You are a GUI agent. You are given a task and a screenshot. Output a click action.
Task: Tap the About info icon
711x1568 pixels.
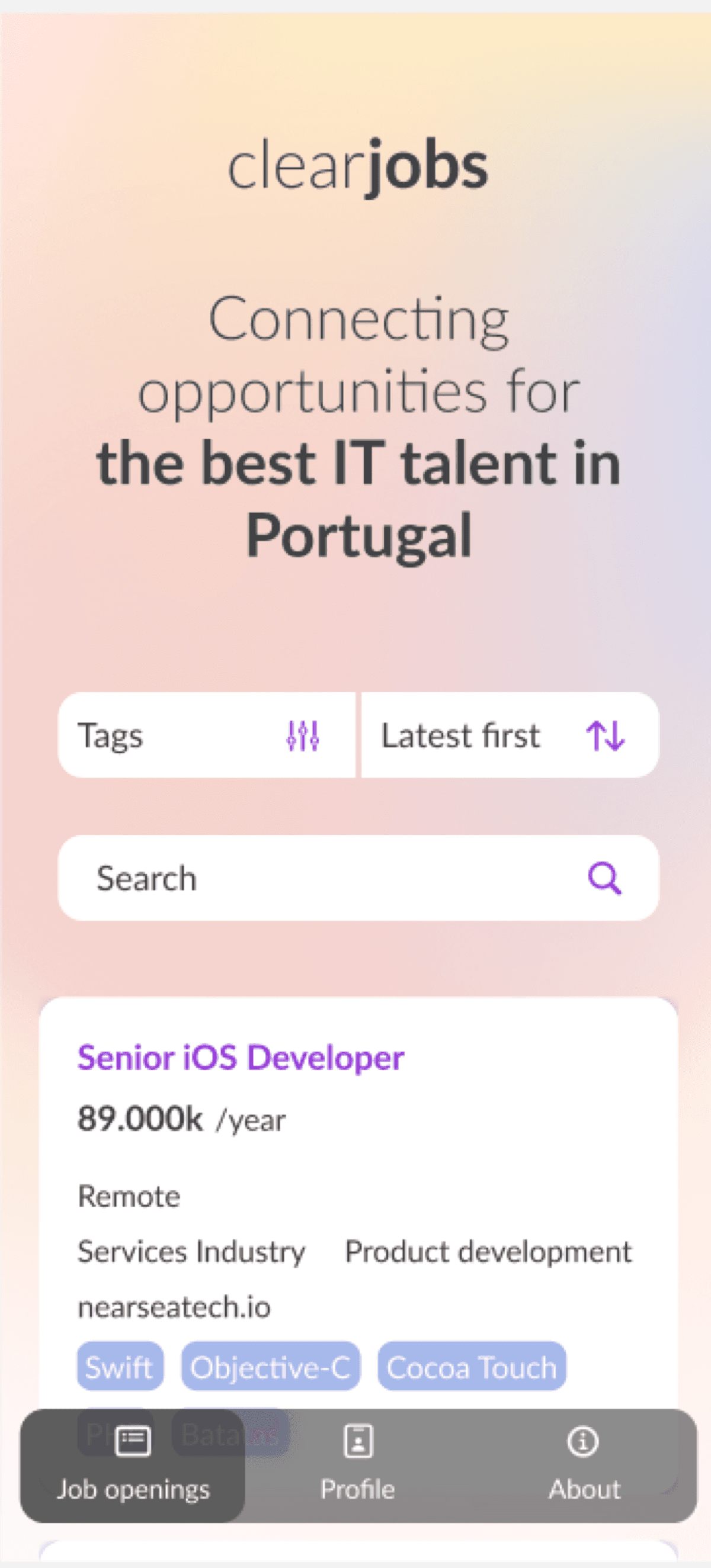[x=583, y=1441]
